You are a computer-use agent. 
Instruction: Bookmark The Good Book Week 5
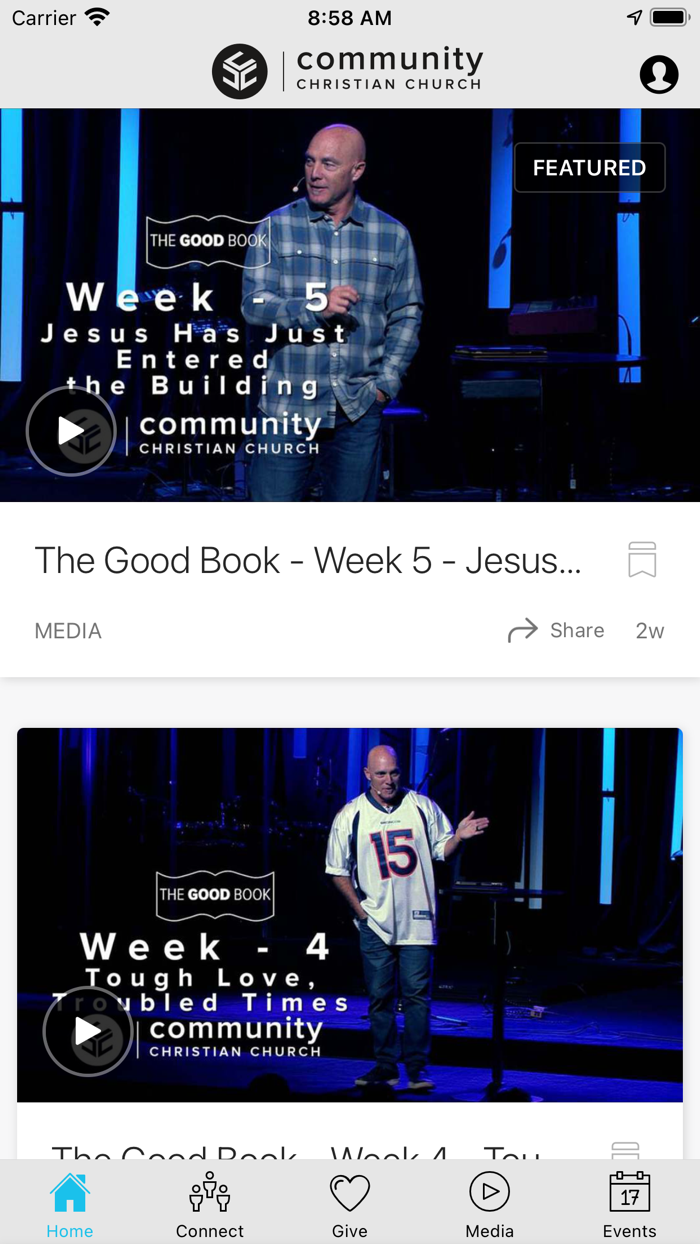pos(642,560)
